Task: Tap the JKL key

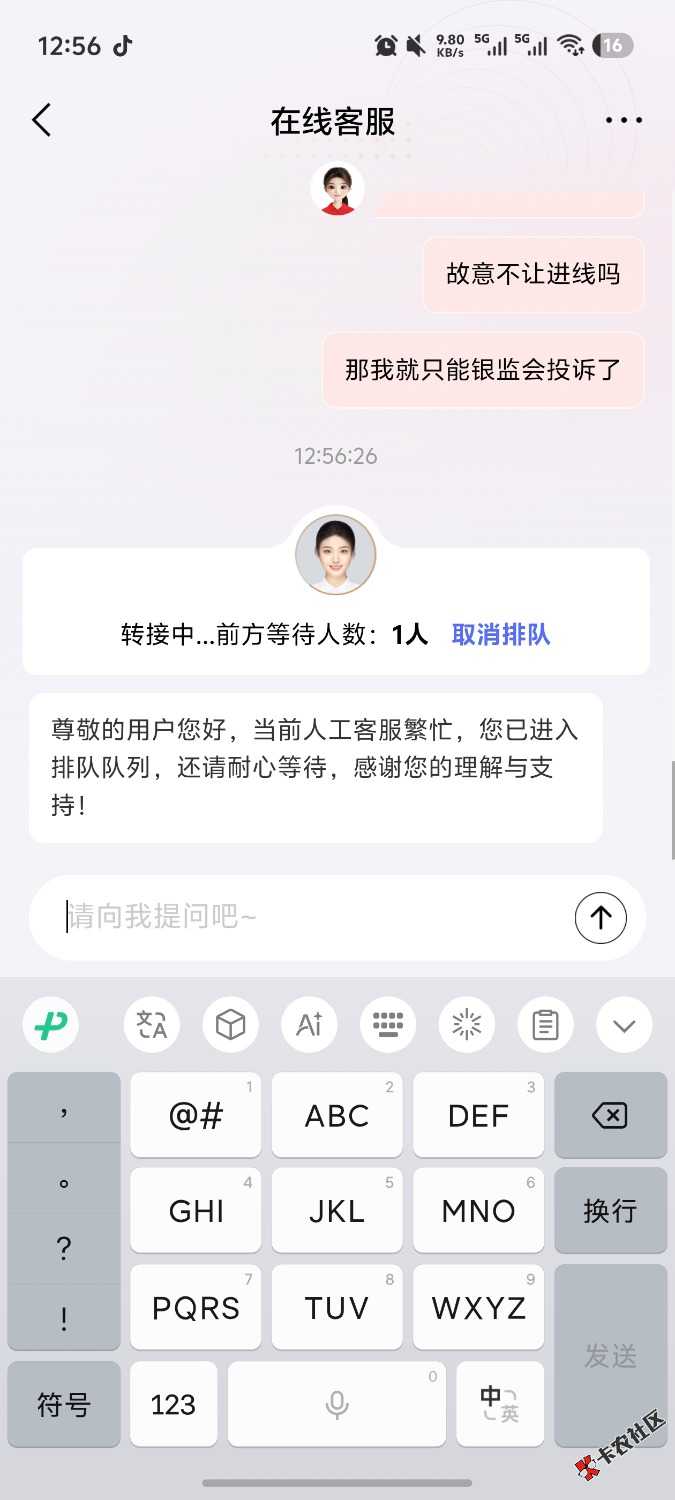Action: pyautogui.click(x=337, y=1210)
